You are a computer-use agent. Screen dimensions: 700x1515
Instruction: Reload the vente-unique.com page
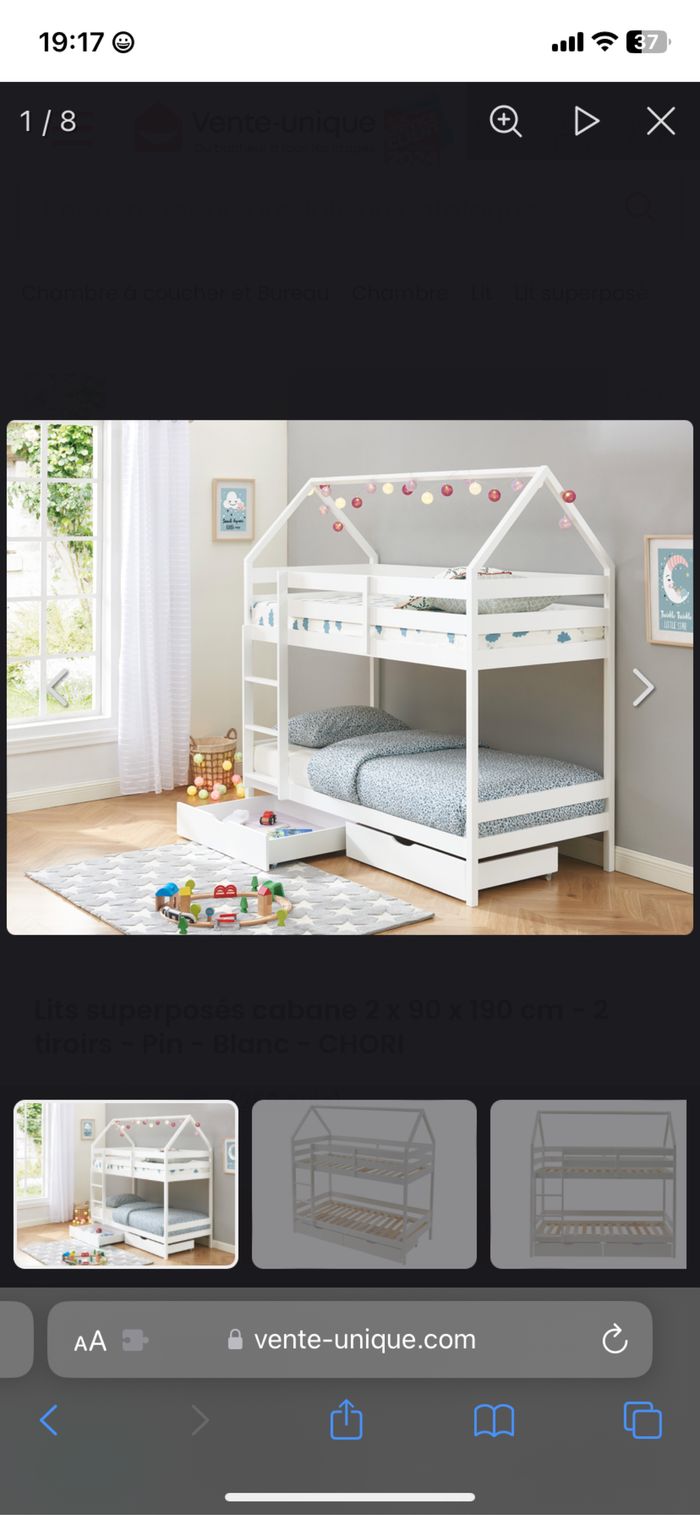coord(614,1339)
